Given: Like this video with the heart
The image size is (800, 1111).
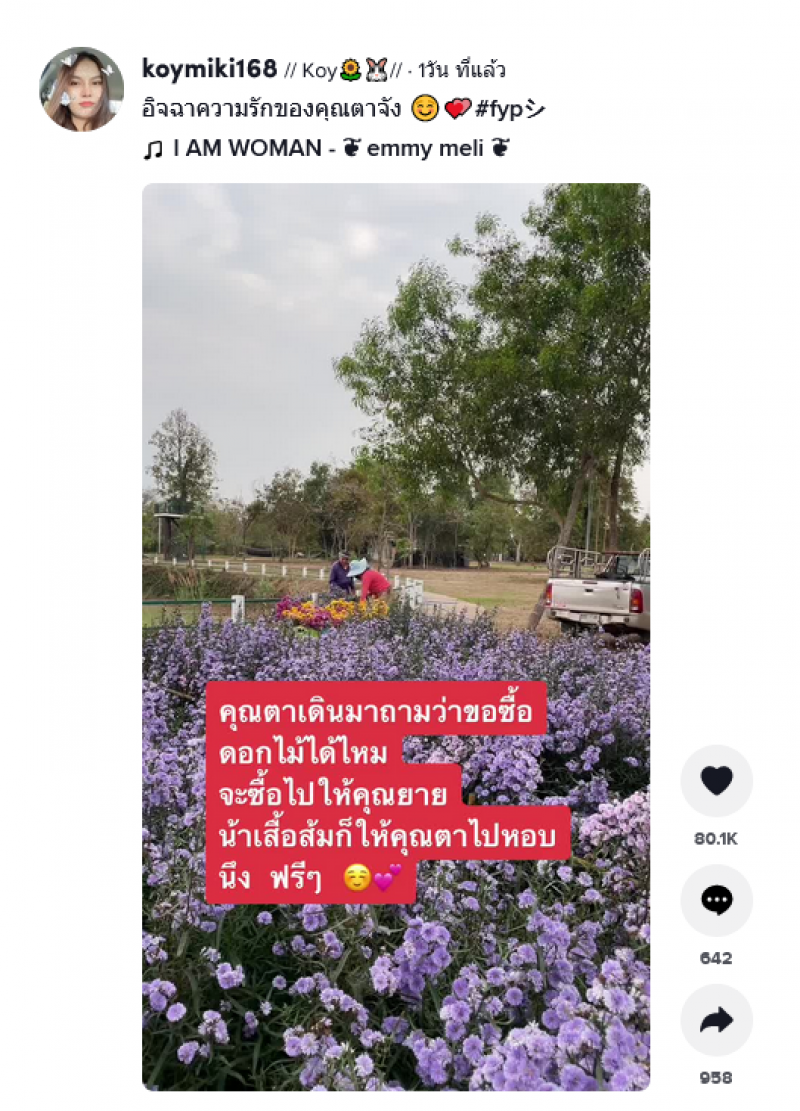Looking at the screenshot, I should pos(716,781).
